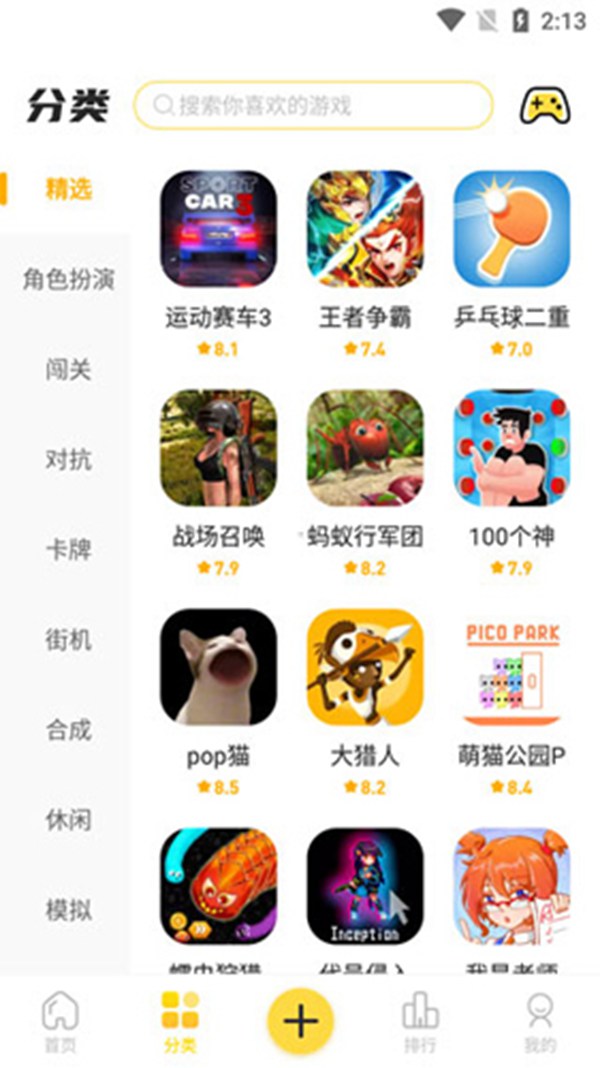The image size is (600, 1068).
Task: Open the 运动赛车3 game
Action: pos(218,229)
